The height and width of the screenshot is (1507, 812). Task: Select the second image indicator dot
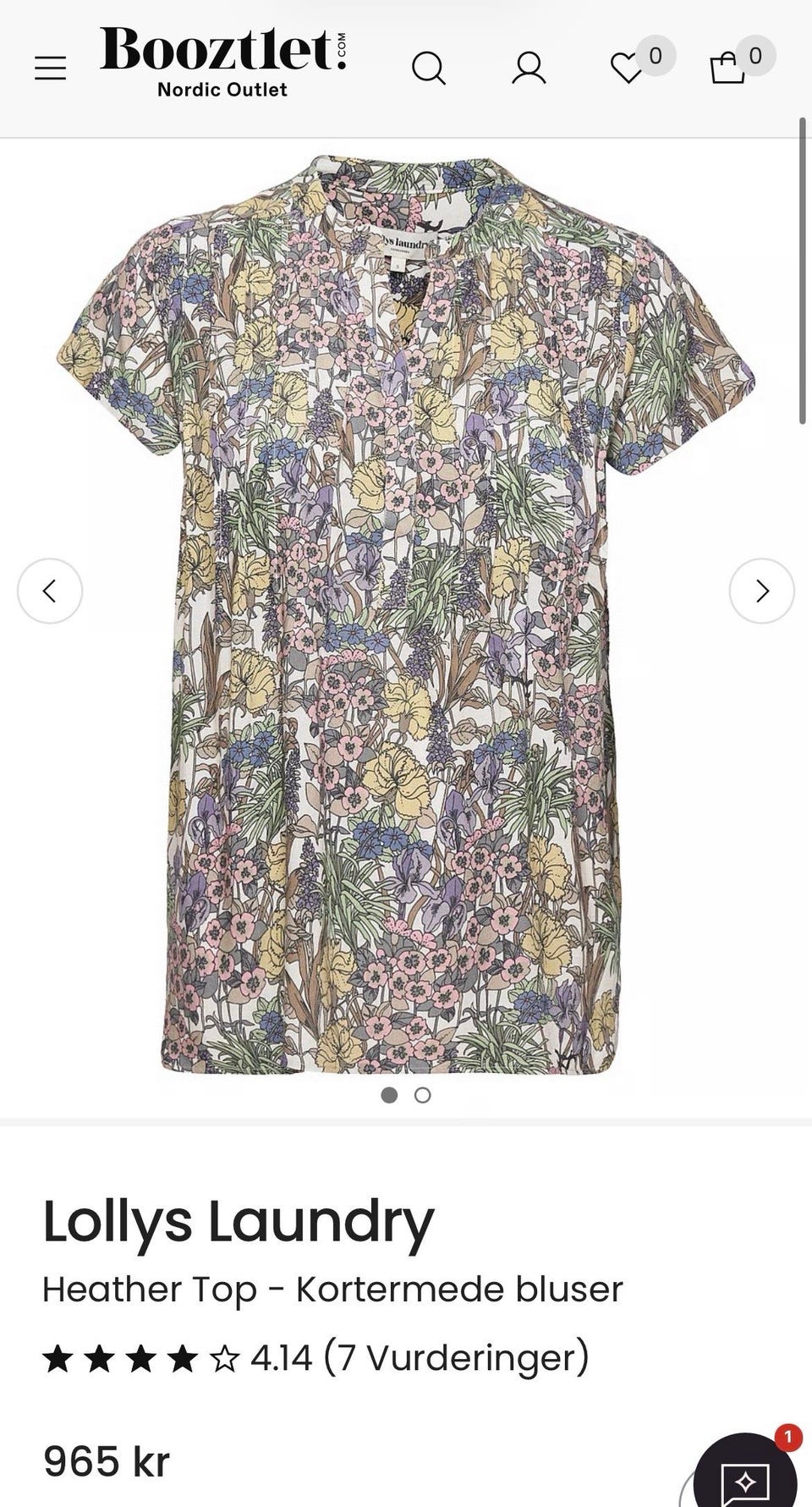[423, 1095]
